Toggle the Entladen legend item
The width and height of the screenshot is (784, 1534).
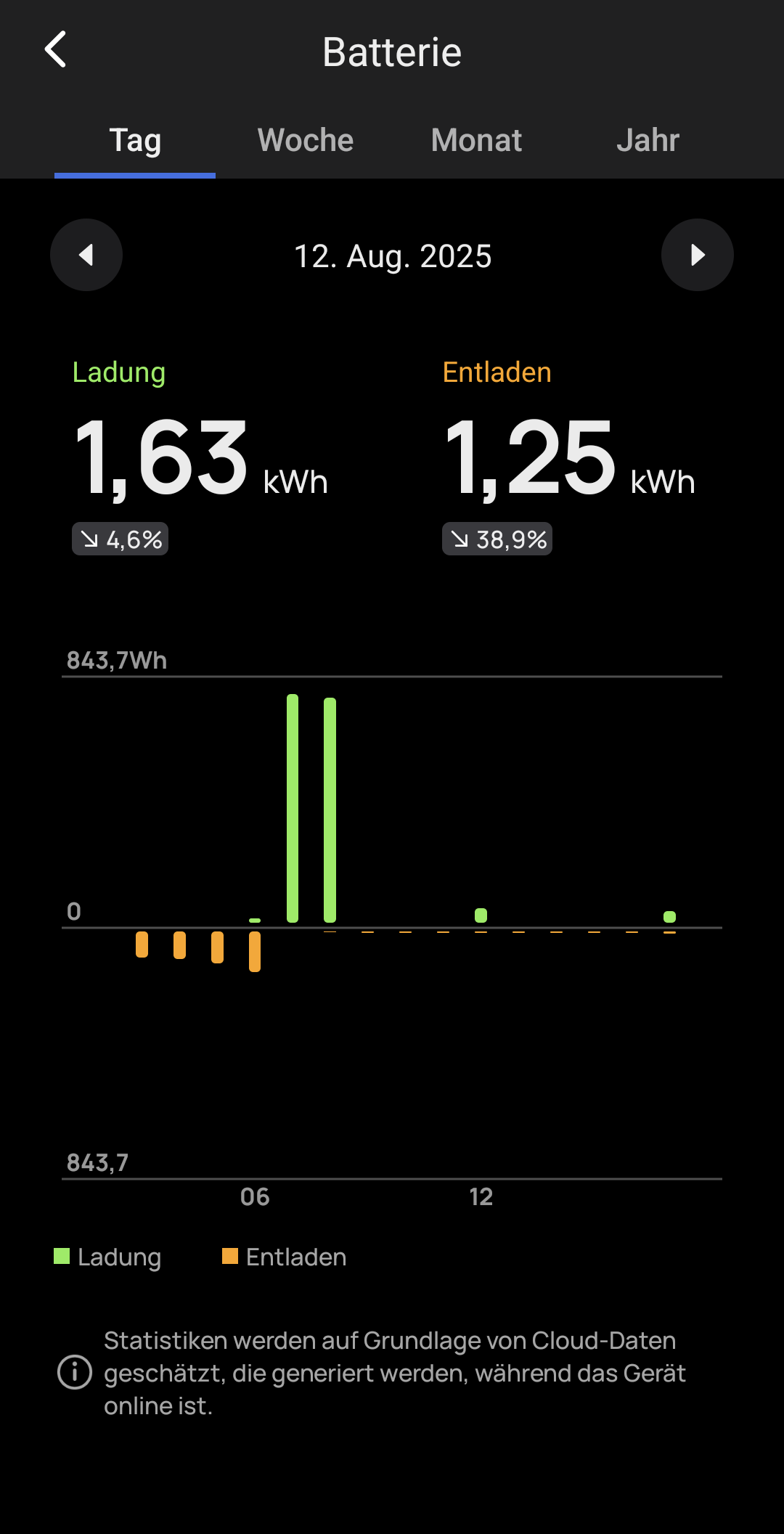point(284,1257)
